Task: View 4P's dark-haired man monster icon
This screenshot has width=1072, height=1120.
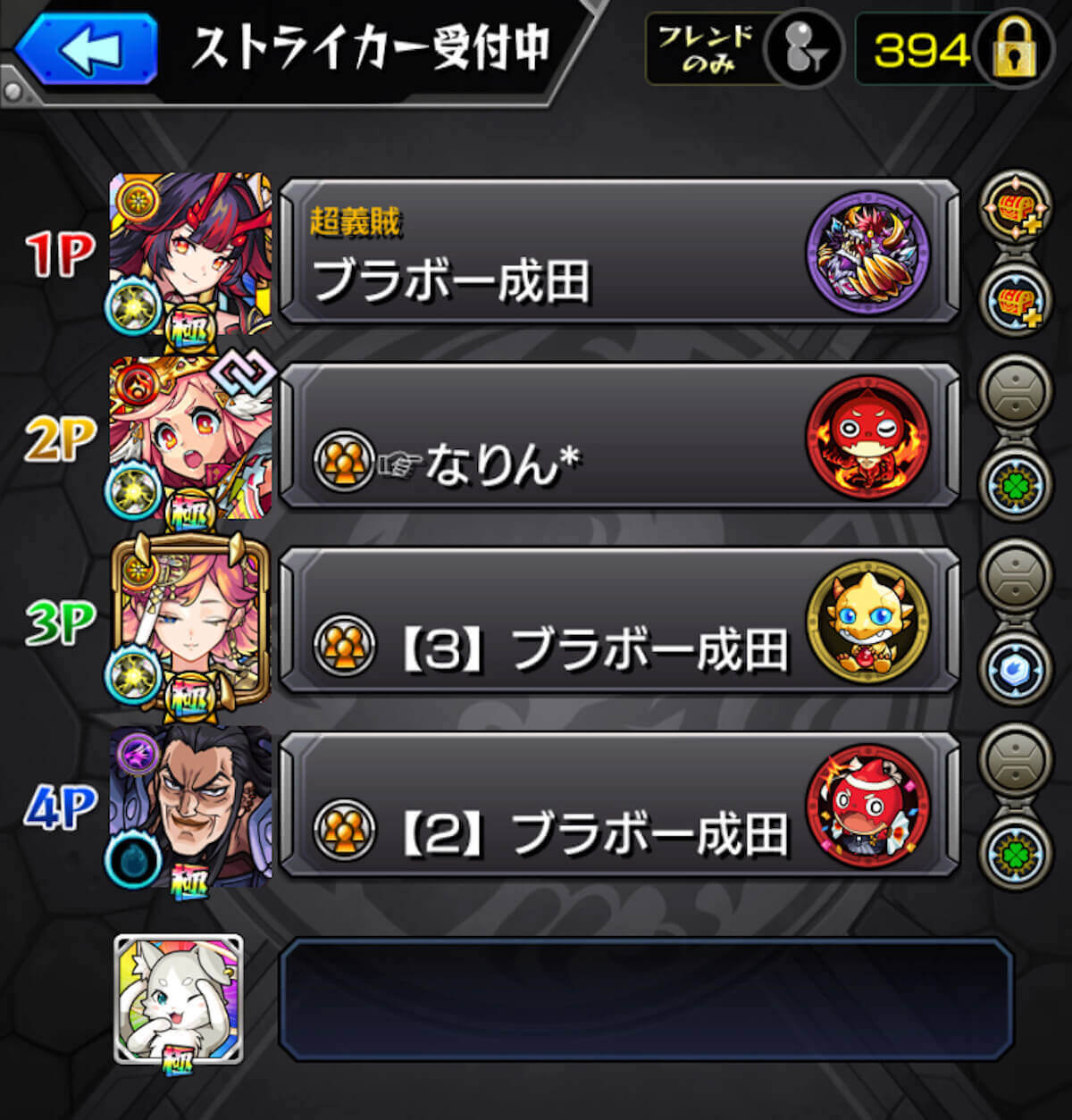Action: tap(190, 807)
